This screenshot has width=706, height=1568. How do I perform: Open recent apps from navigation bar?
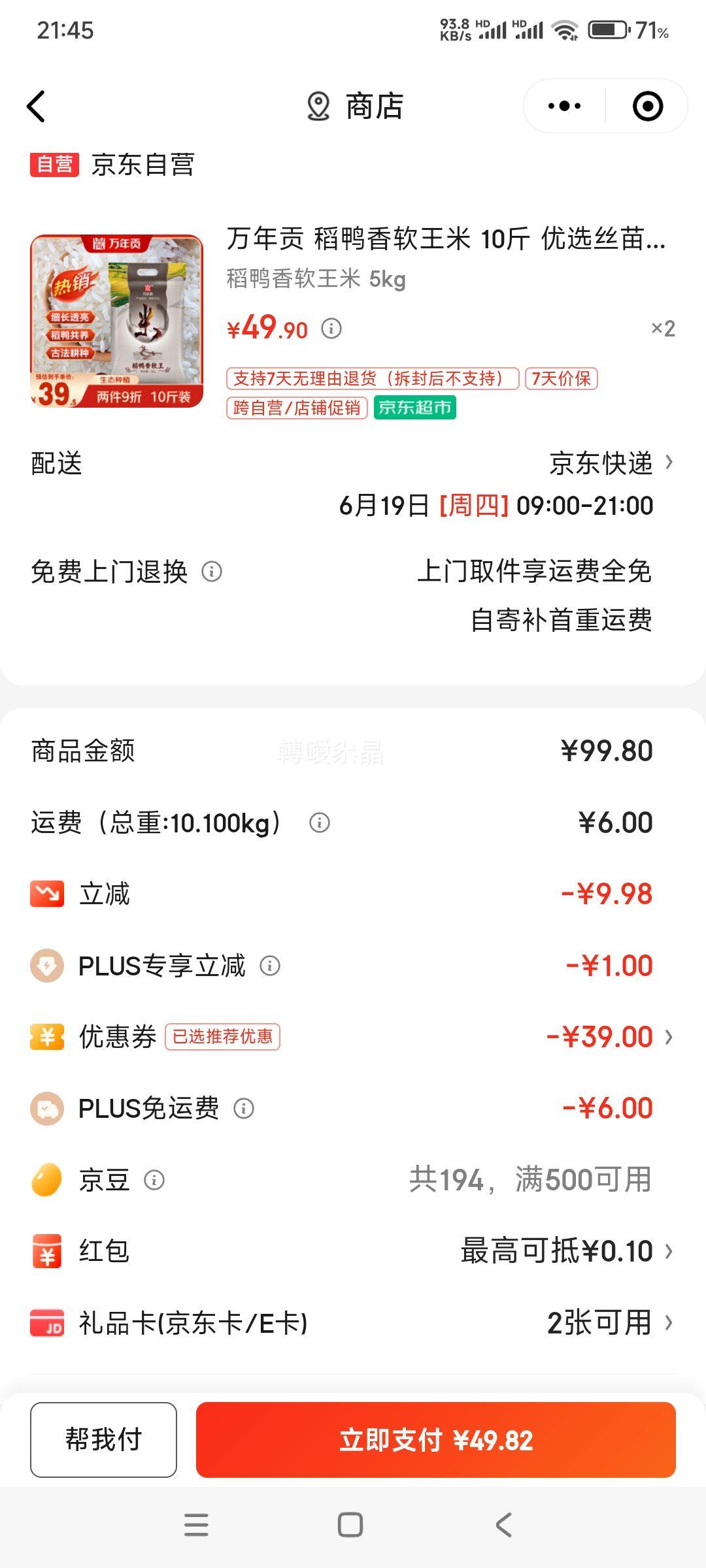point(196,1526)
